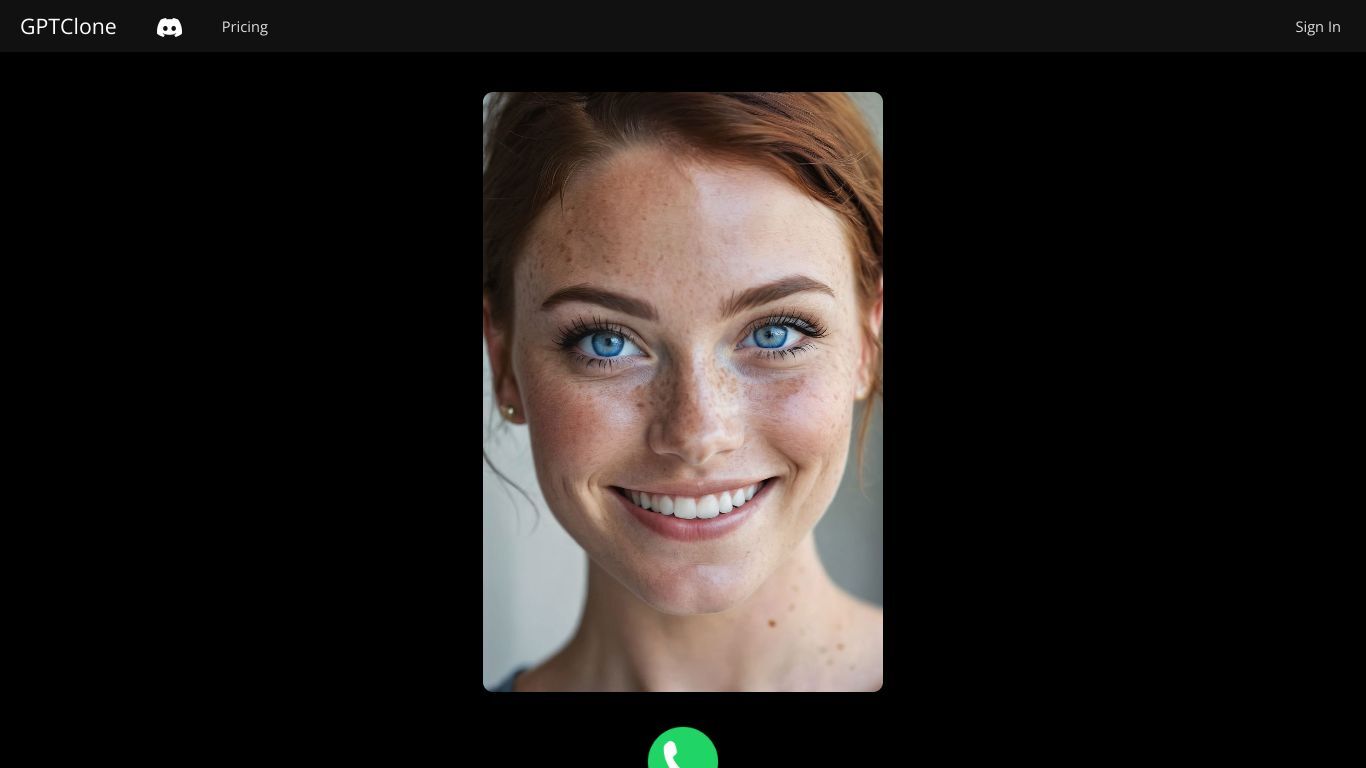Open the GPTClone home link
This screenshot has width=1366, height=768.
click(68, 27)
